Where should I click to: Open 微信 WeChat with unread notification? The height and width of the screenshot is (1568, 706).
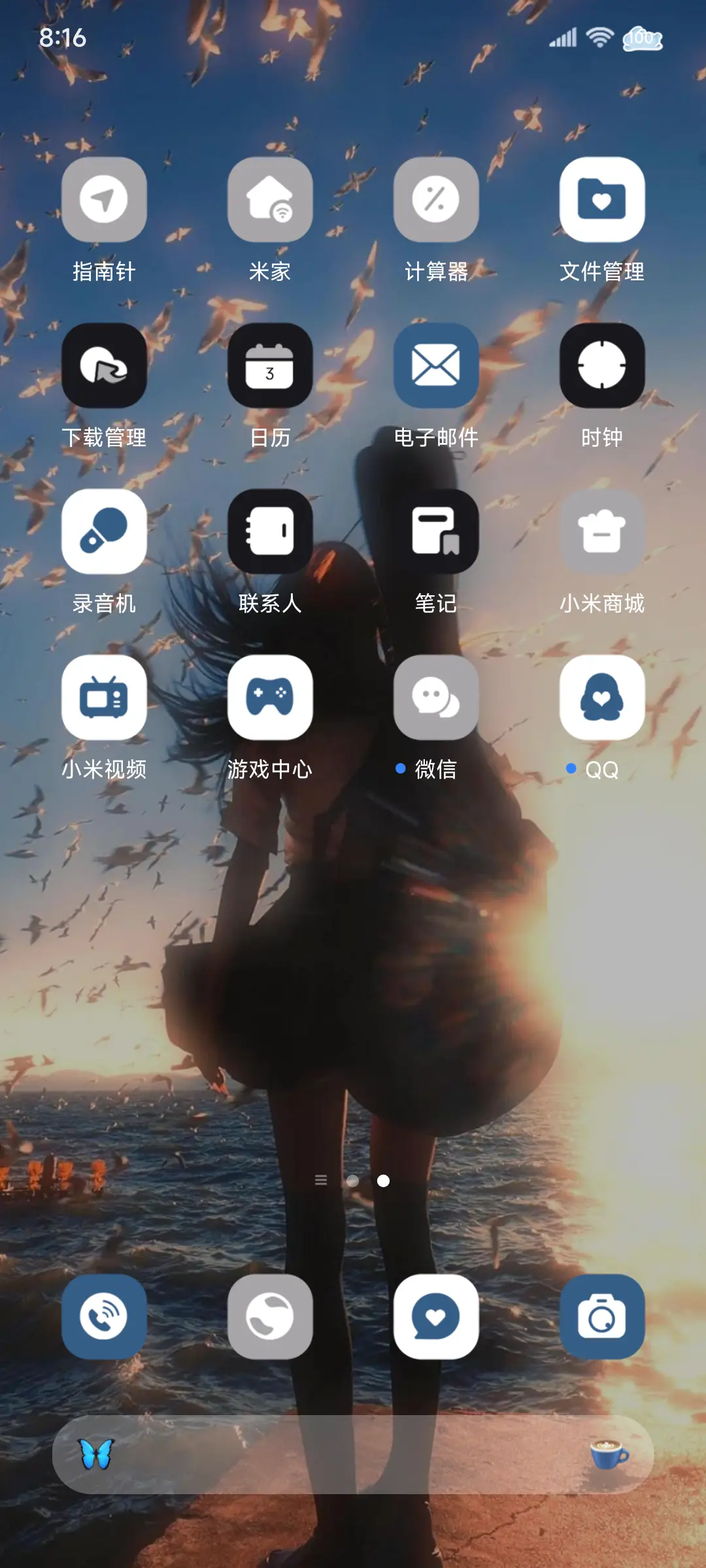[x=437, y=697]
